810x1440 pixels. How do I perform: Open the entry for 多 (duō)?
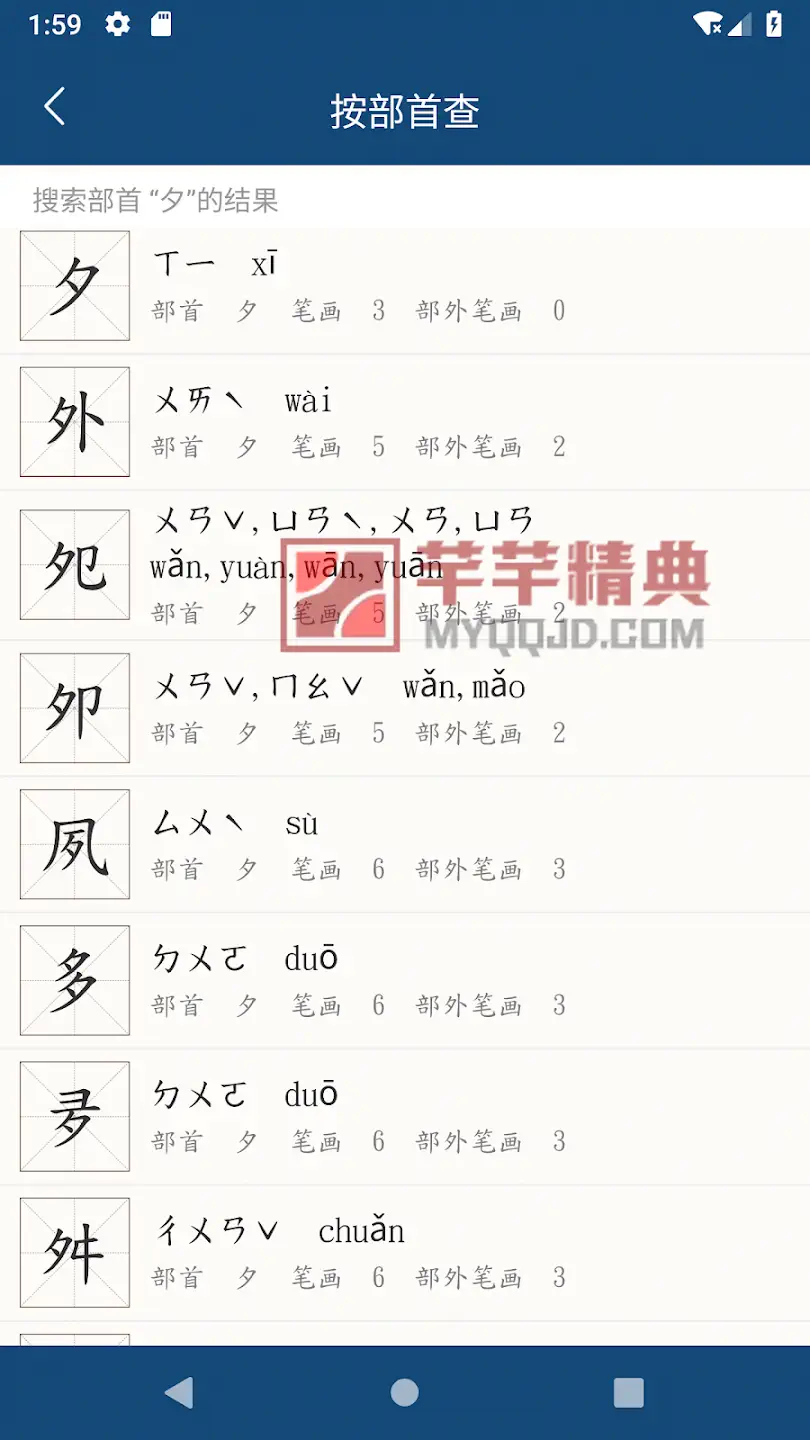(404, 980)
